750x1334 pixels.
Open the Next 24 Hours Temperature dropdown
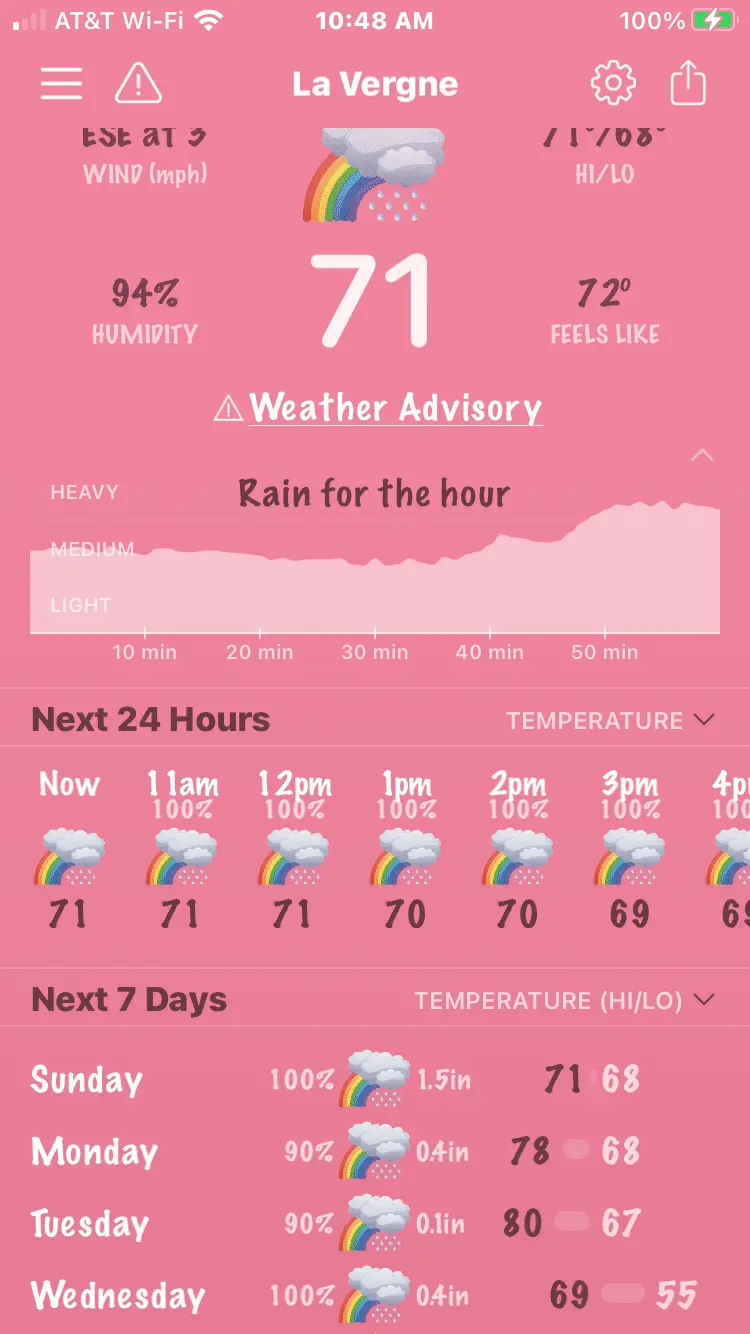(610, 721)
